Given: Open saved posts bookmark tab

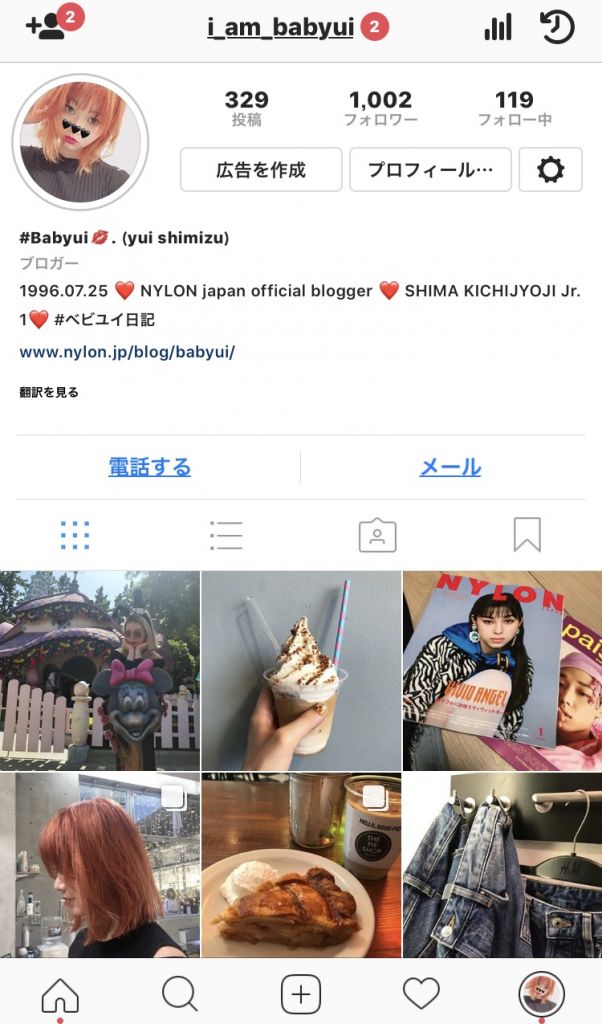Looking at the screenshot, I should pyautogui.click(x=527, y=535).
